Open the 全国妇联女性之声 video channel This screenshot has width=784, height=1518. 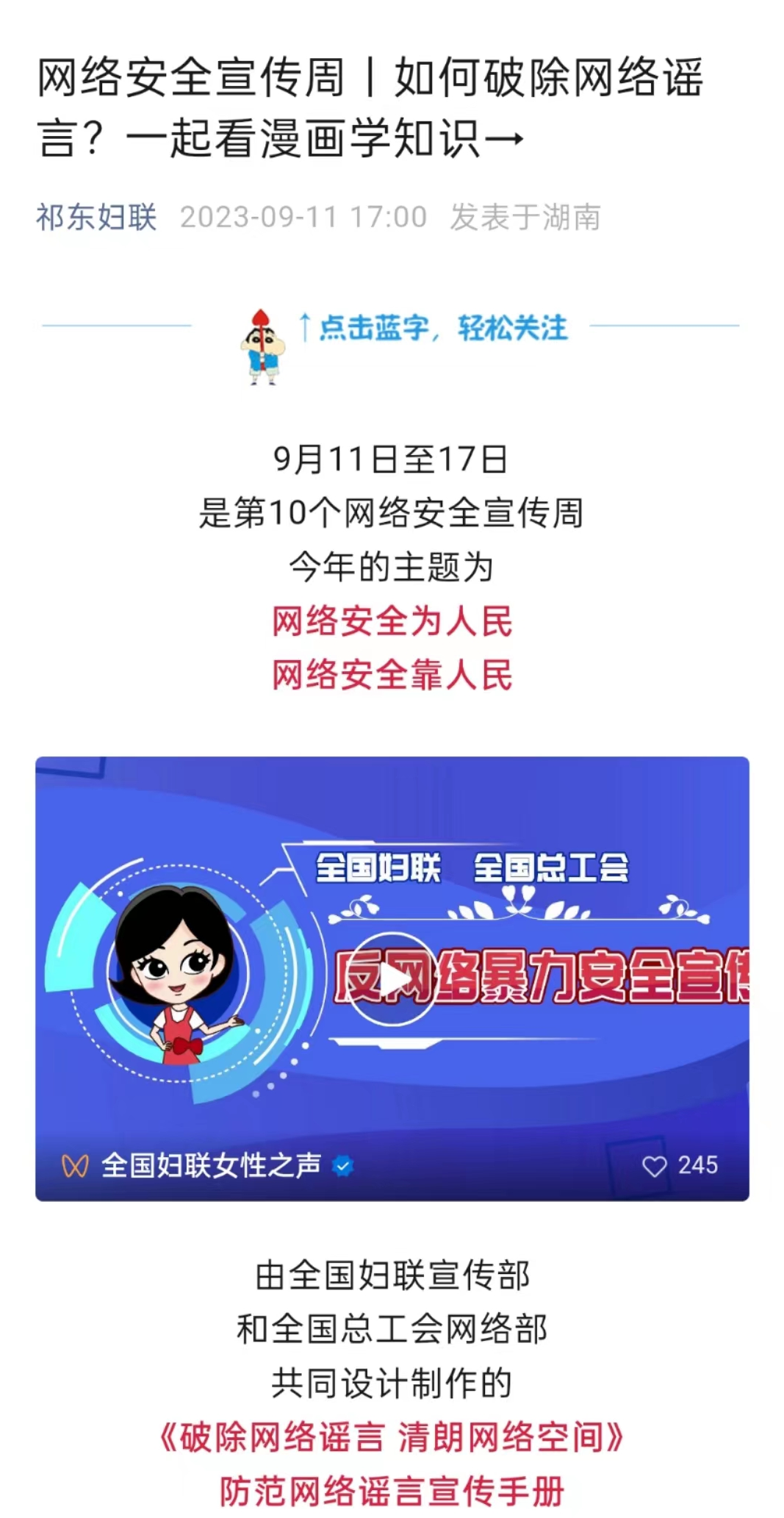(x=210, y=1165)
